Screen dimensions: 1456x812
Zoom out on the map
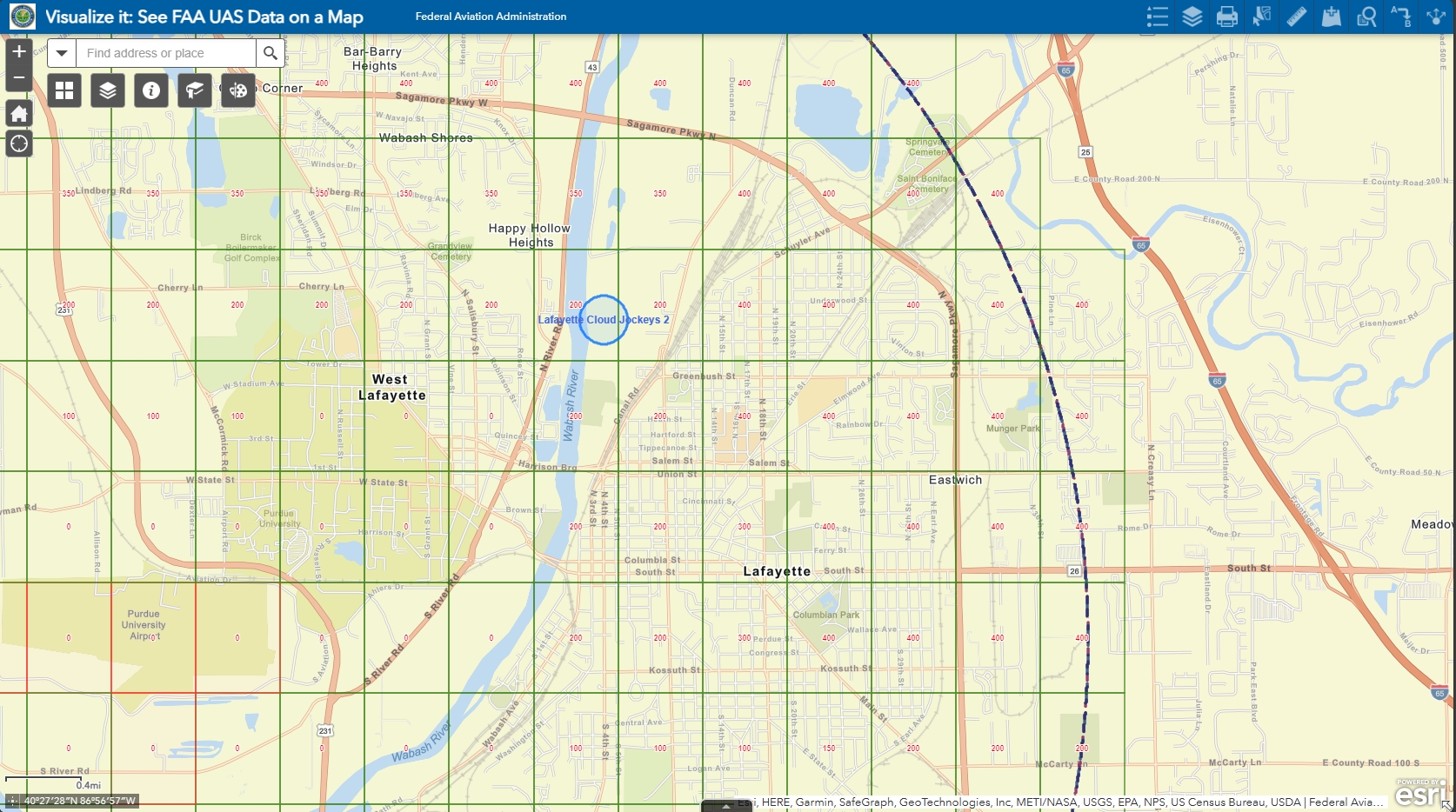[19, 78]
